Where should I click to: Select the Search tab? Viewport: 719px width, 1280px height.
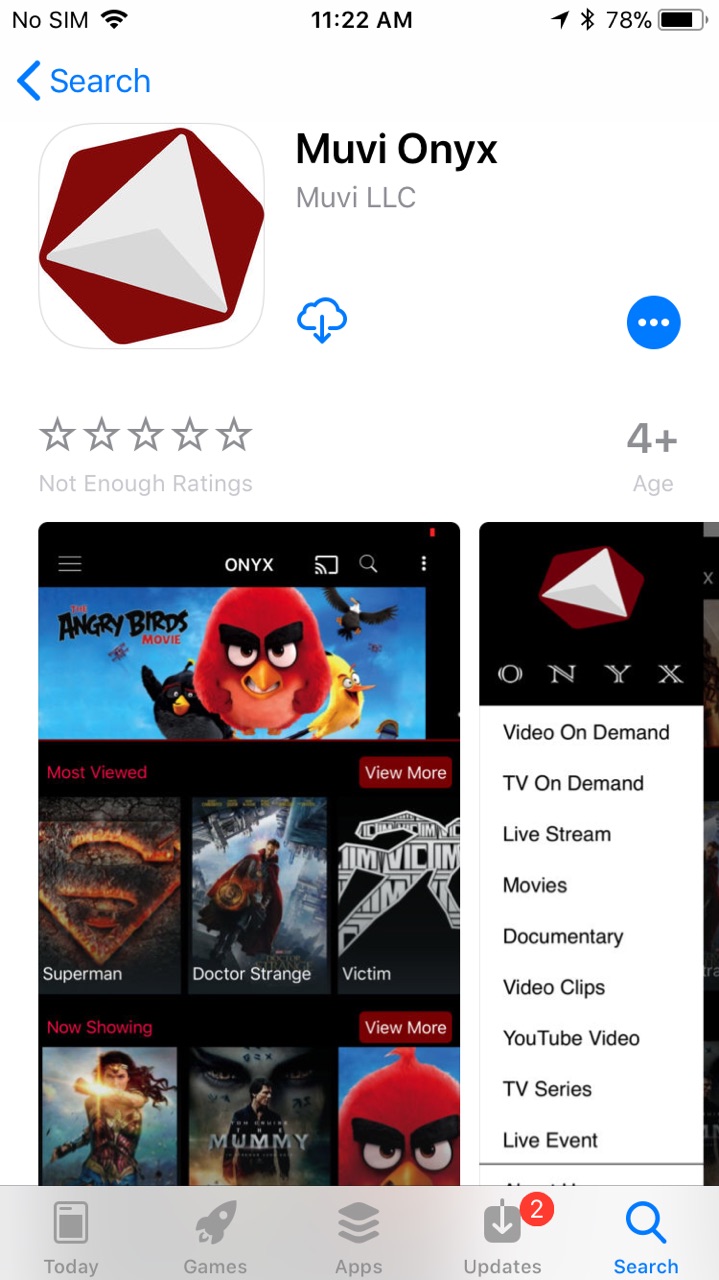[x=645, y=1238]
